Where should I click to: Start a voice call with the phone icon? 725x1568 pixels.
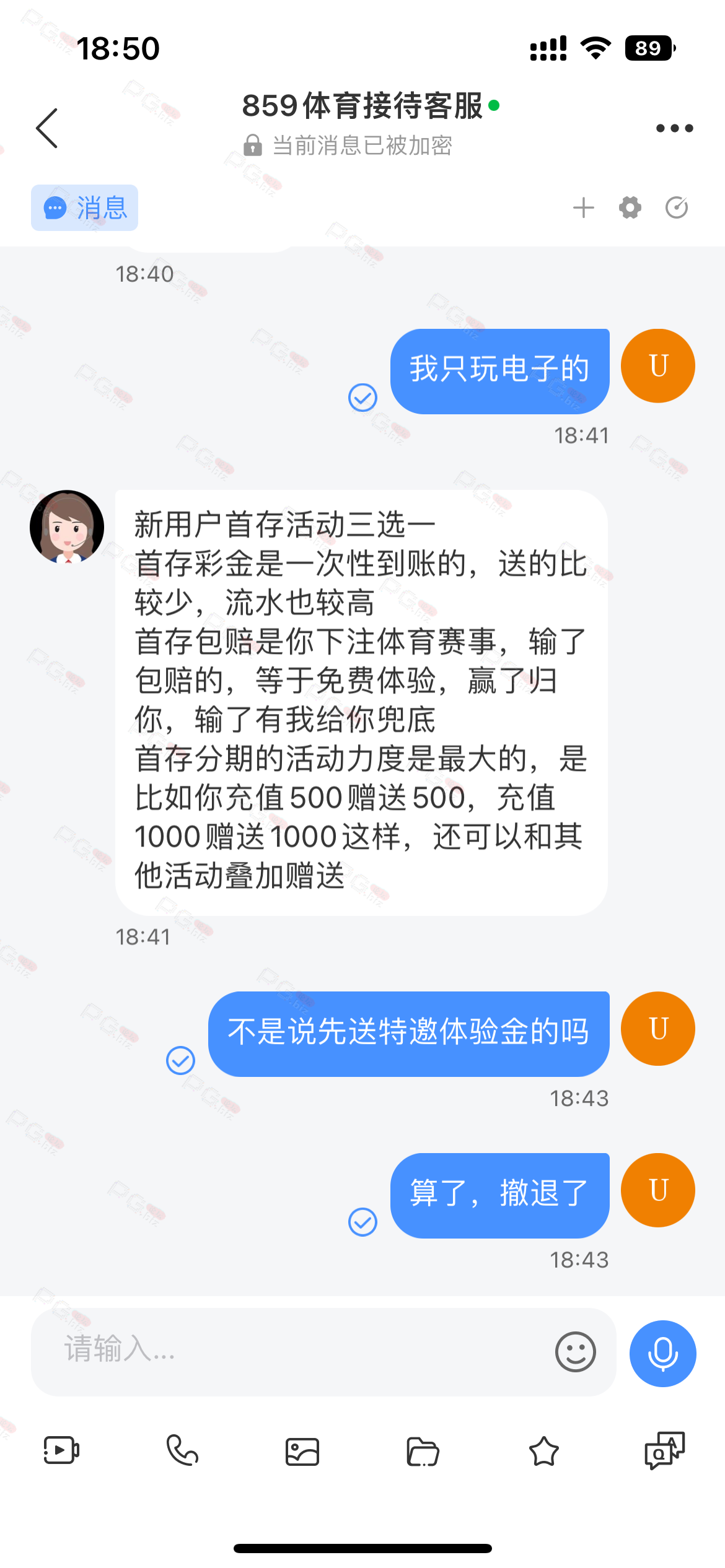[182, 1451]
